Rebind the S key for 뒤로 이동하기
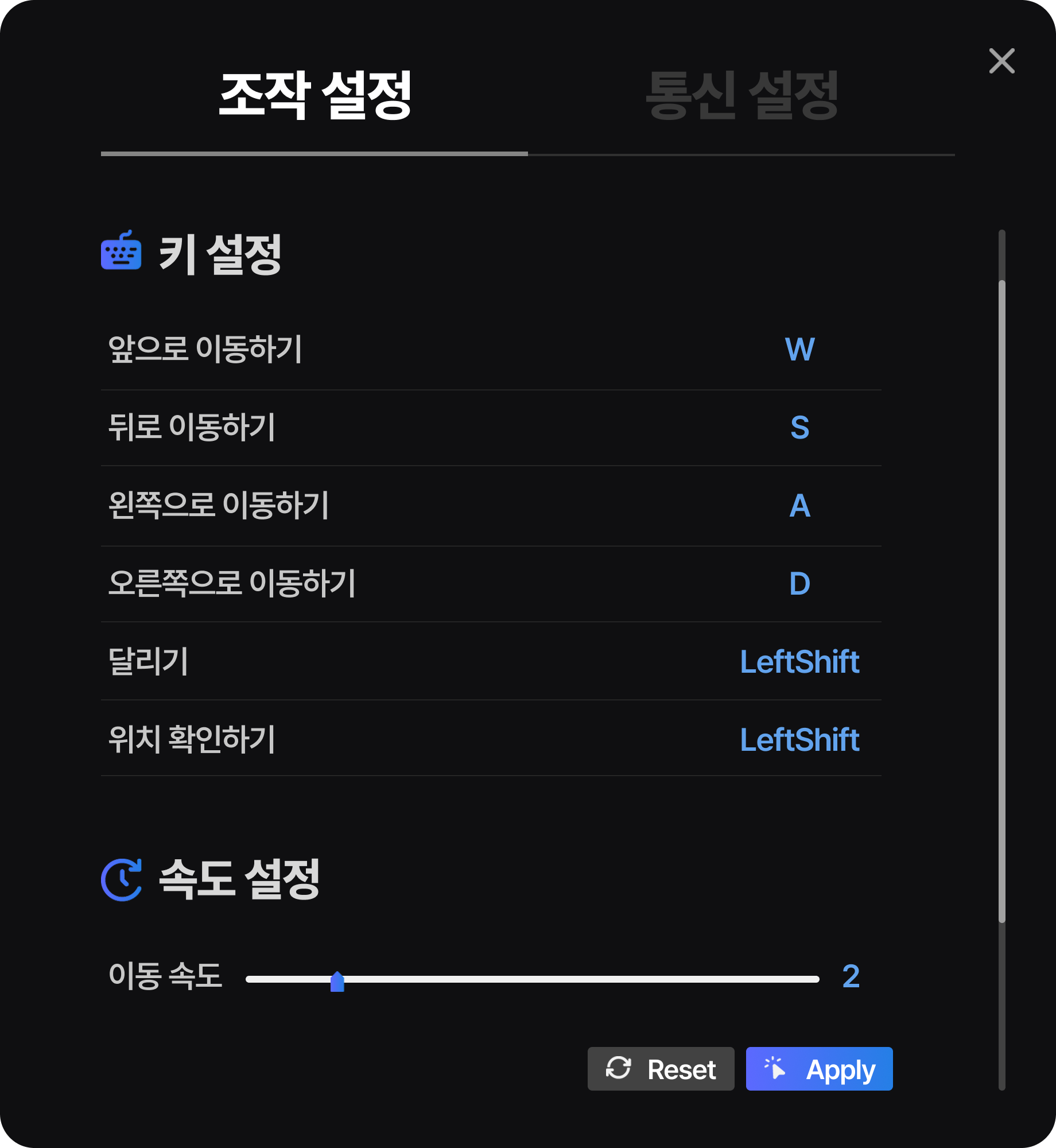The height and width of the screenshot is (1148, 1056). (799, 428)
